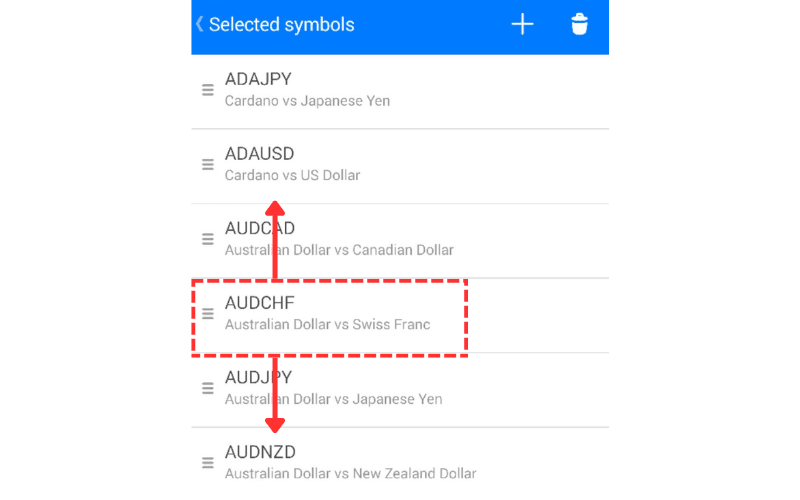Image resolution: width=800 pixels, height=500 pixels.
Task: Select the ADAUSD symbol row
Action: [400, 164]
